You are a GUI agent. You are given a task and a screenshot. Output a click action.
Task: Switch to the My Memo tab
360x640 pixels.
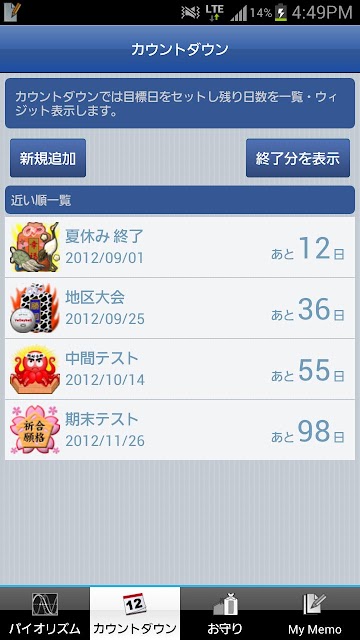[x=315, y=613]
